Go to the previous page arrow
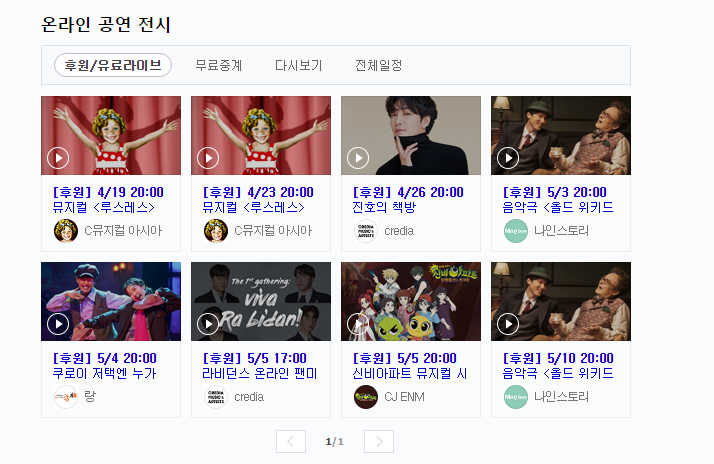The width and height of the screenshot is (714, 464). [291, 441]
